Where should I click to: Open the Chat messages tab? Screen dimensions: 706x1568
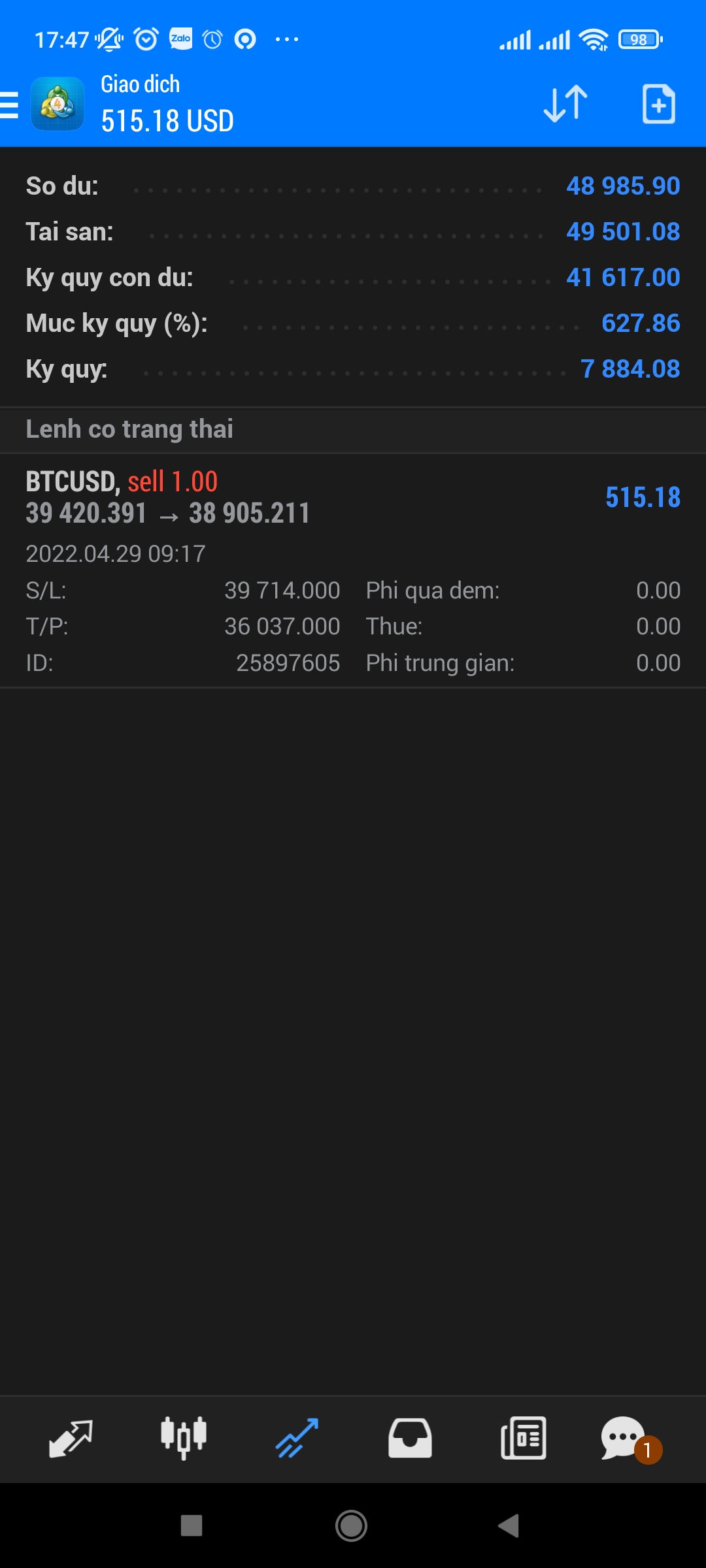pos(625,1439)
